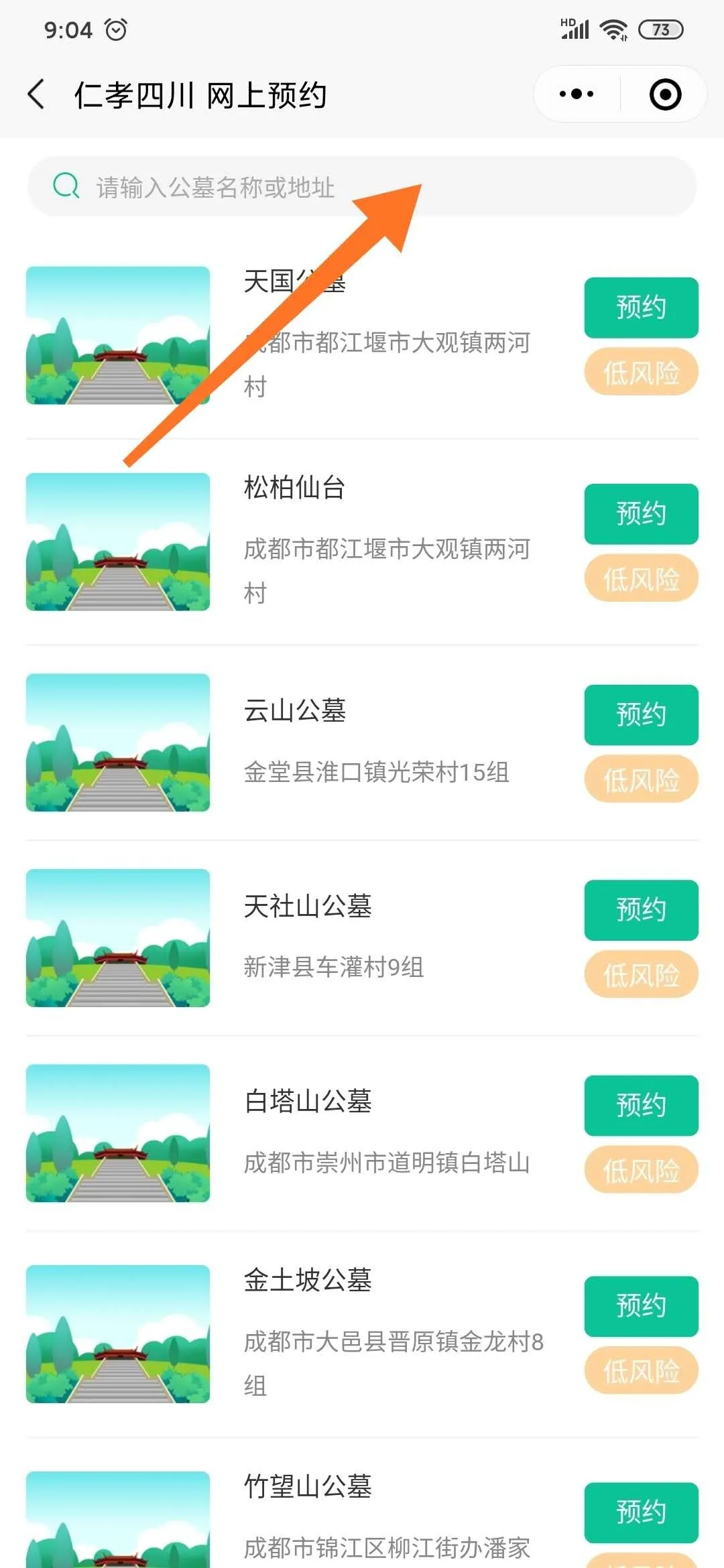Reserve a visit to 松柏仙台
The image size is (724, 1568).
click(x=641, y=514)
